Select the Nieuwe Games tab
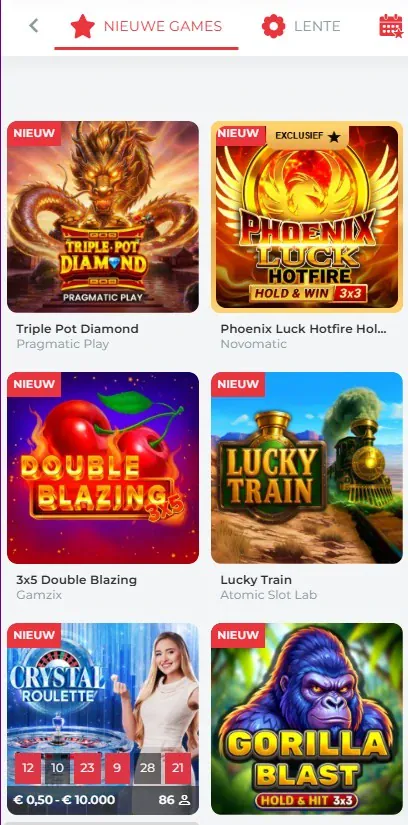 (146, 26)
